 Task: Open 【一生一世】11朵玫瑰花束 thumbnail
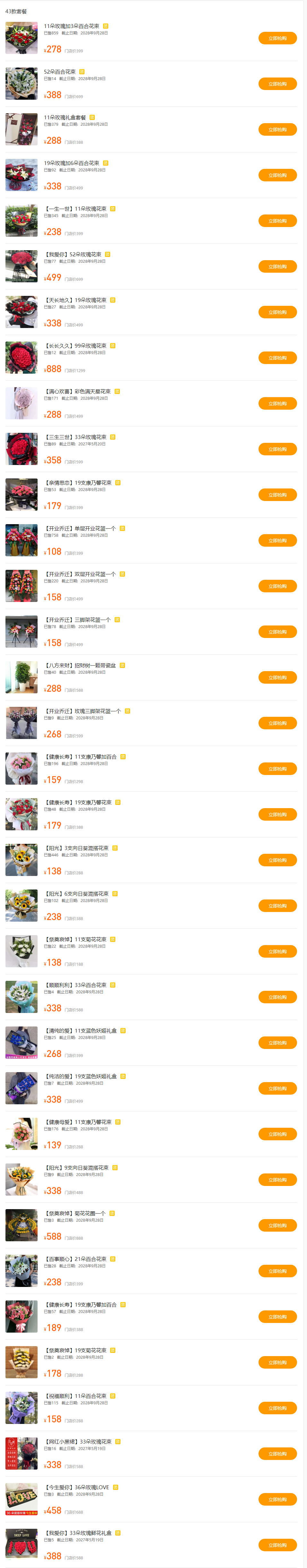pyautogui.click(x=21, y=220)
